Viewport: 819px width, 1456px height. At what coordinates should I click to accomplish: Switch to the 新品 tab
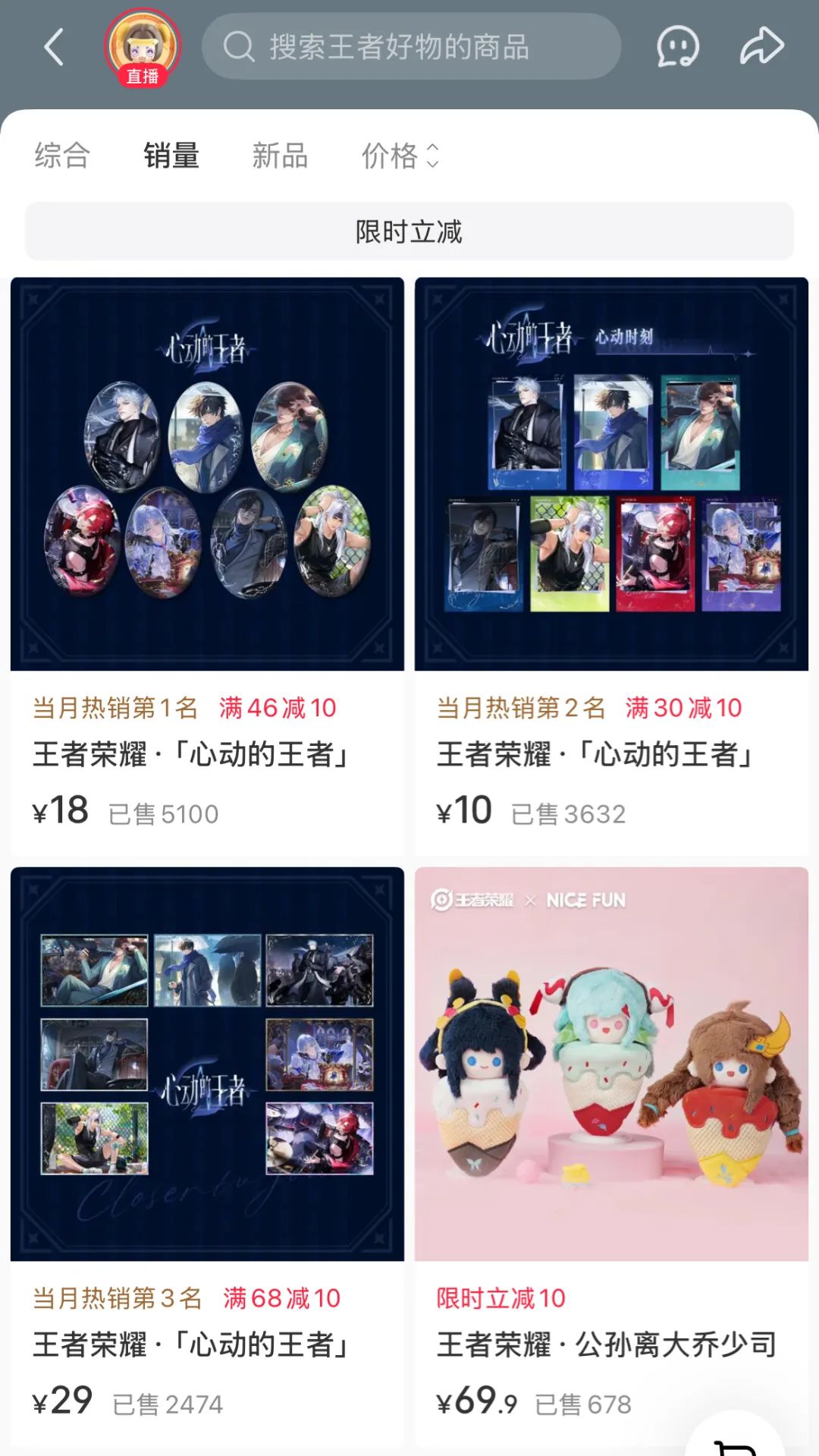tap(280, 156)
